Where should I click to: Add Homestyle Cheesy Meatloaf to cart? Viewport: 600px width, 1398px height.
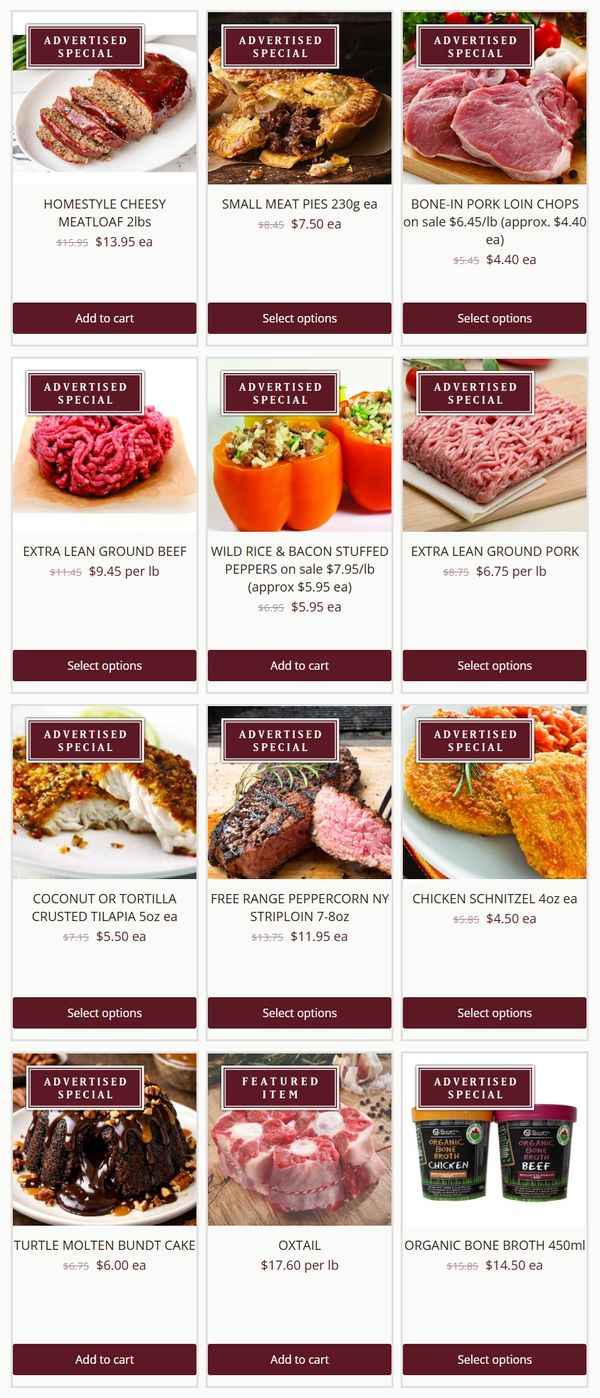click(x=104, y=318)
